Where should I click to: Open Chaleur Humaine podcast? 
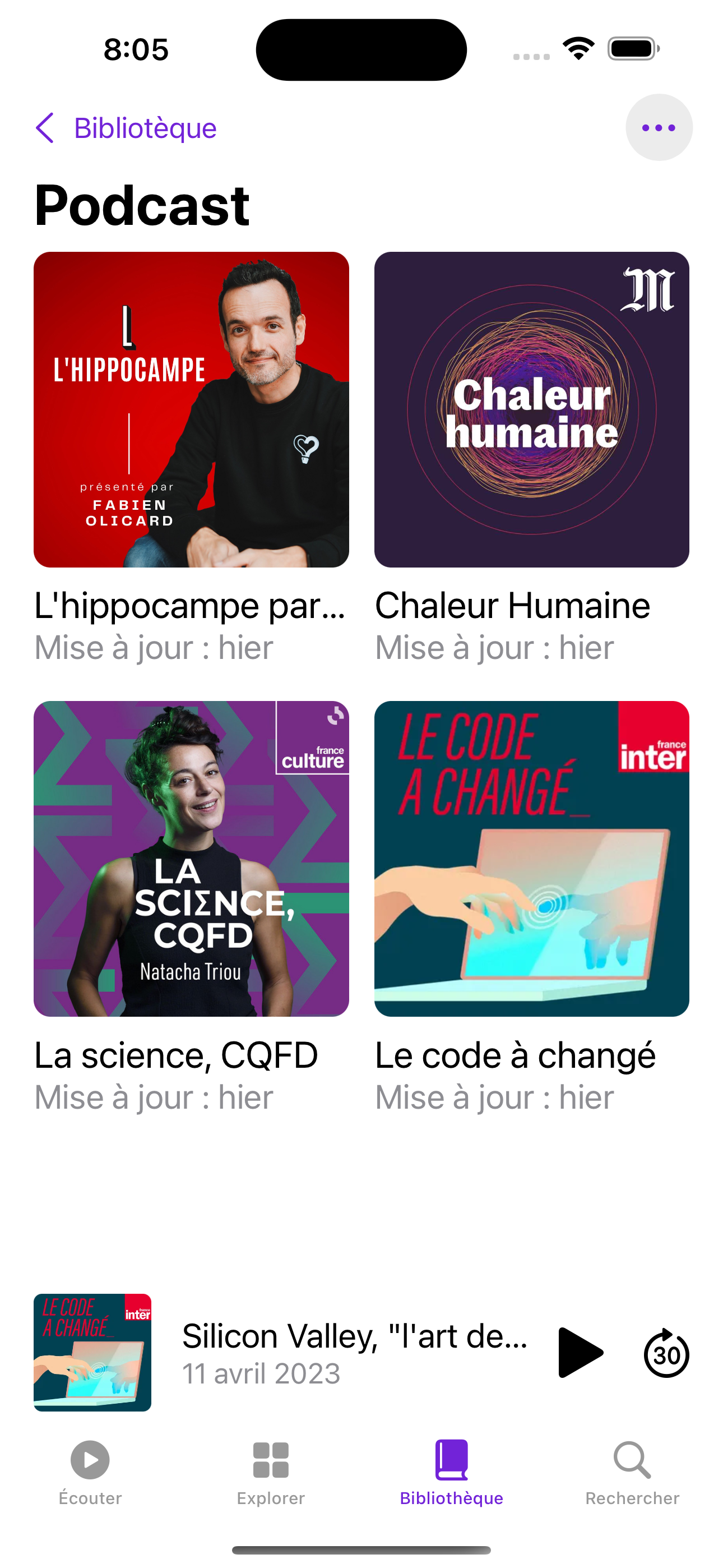click(x=531, y=409)
